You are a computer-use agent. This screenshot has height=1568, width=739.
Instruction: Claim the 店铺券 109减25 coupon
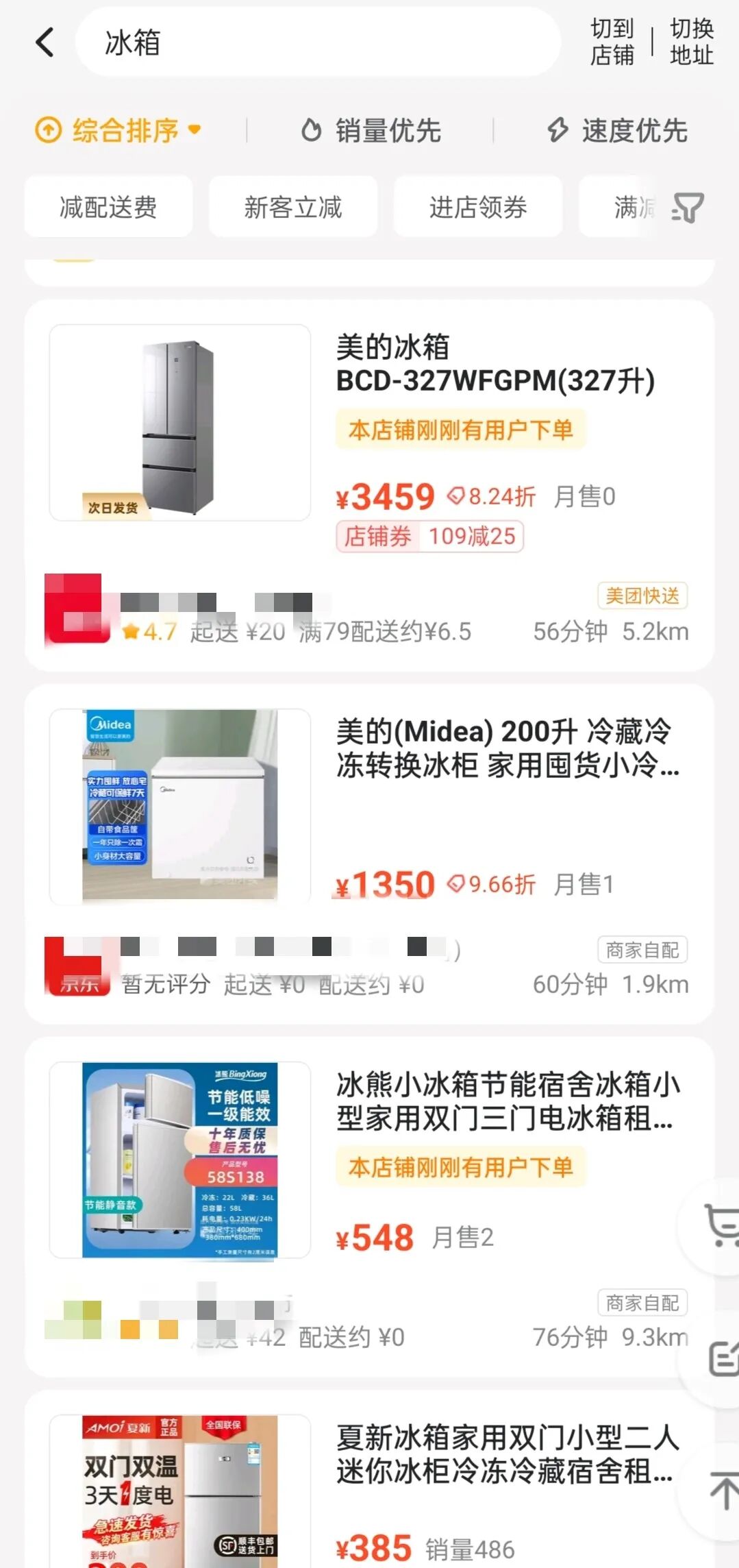click(x=429, y=536)
